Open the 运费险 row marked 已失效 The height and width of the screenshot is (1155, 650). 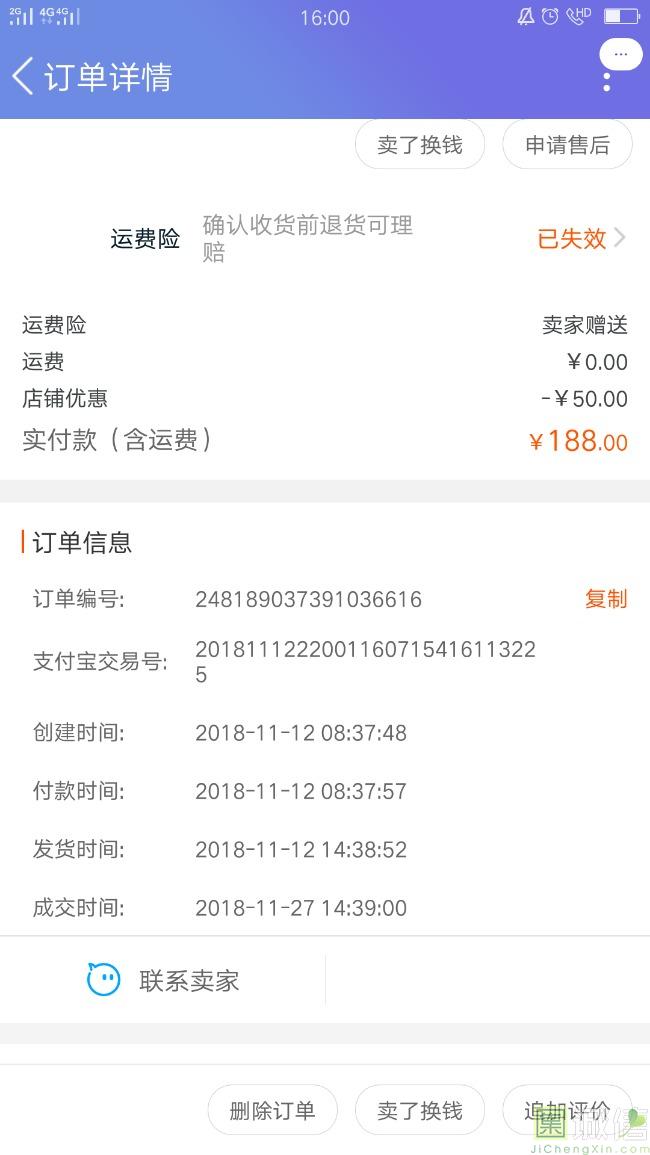(581, 238)
